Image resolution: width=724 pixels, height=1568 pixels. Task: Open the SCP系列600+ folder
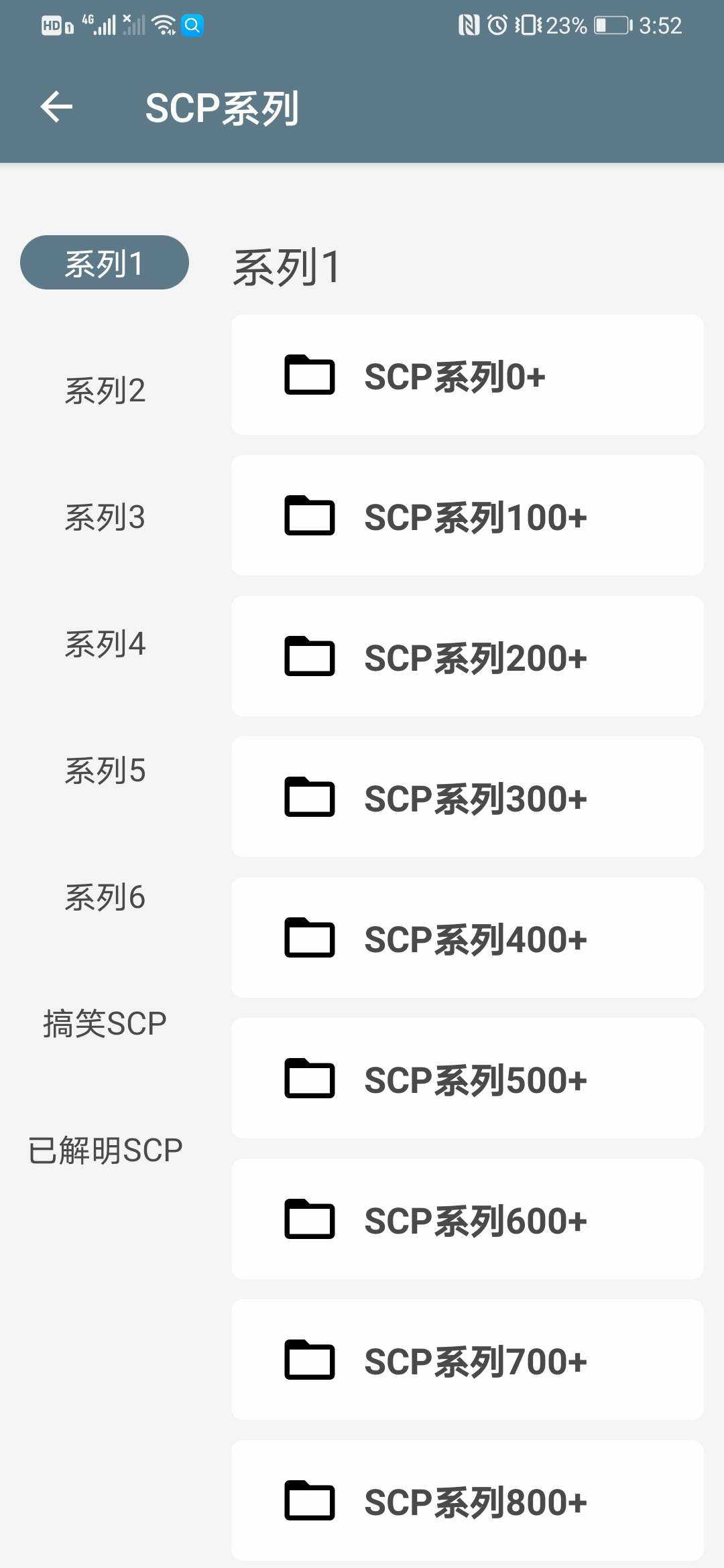point(467,1220)
